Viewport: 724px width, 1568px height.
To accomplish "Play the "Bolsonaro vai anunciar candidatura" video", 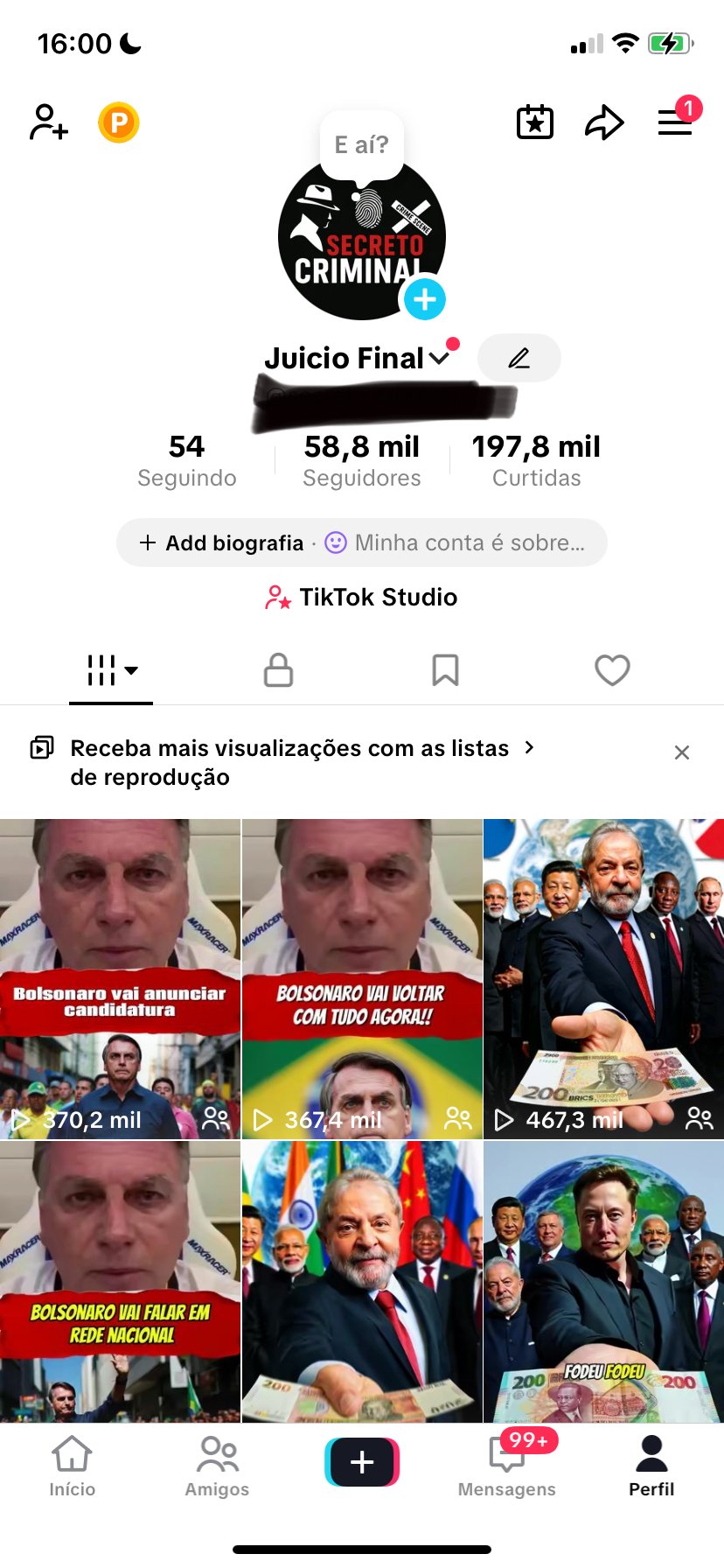I will pos(120,978).
